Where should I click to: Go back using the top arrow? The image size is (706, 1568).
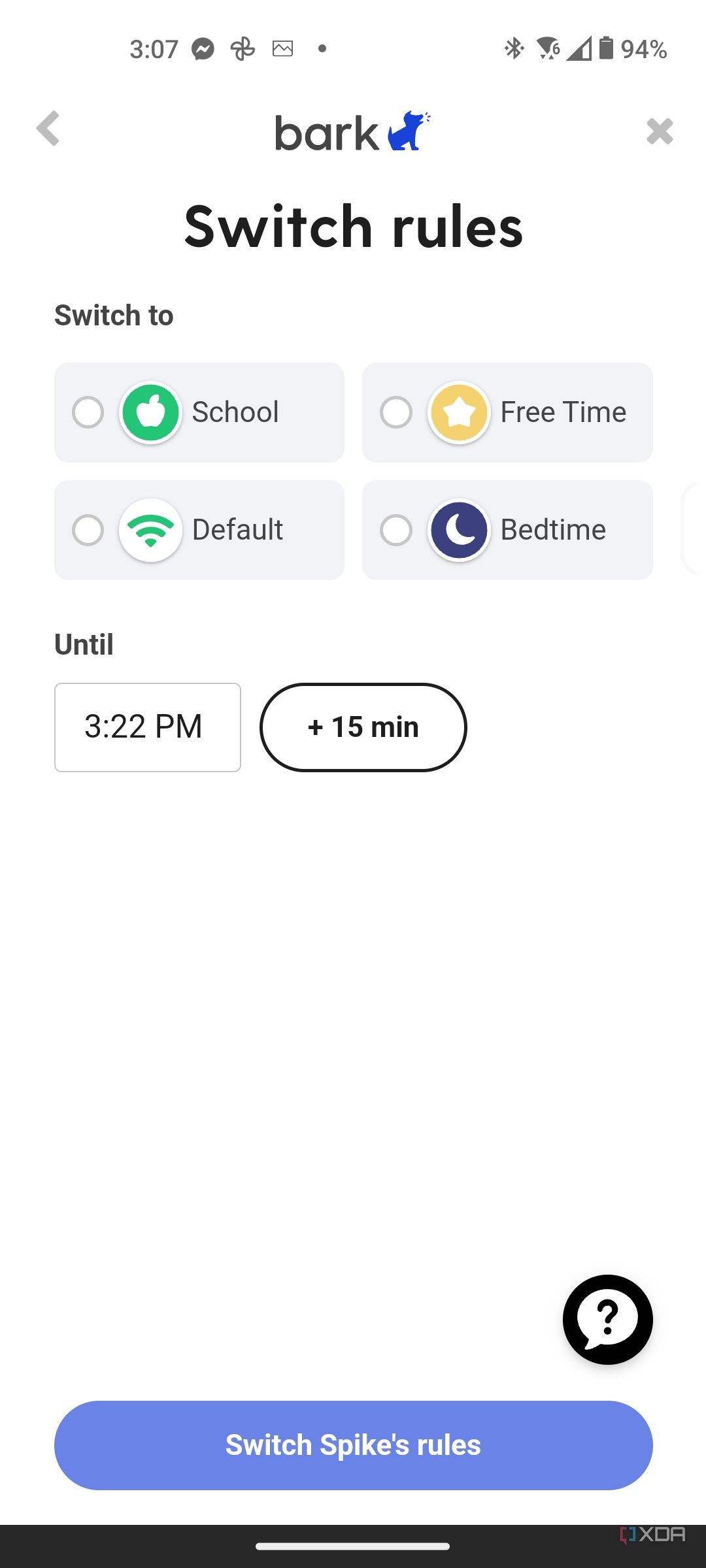point(48,129)
